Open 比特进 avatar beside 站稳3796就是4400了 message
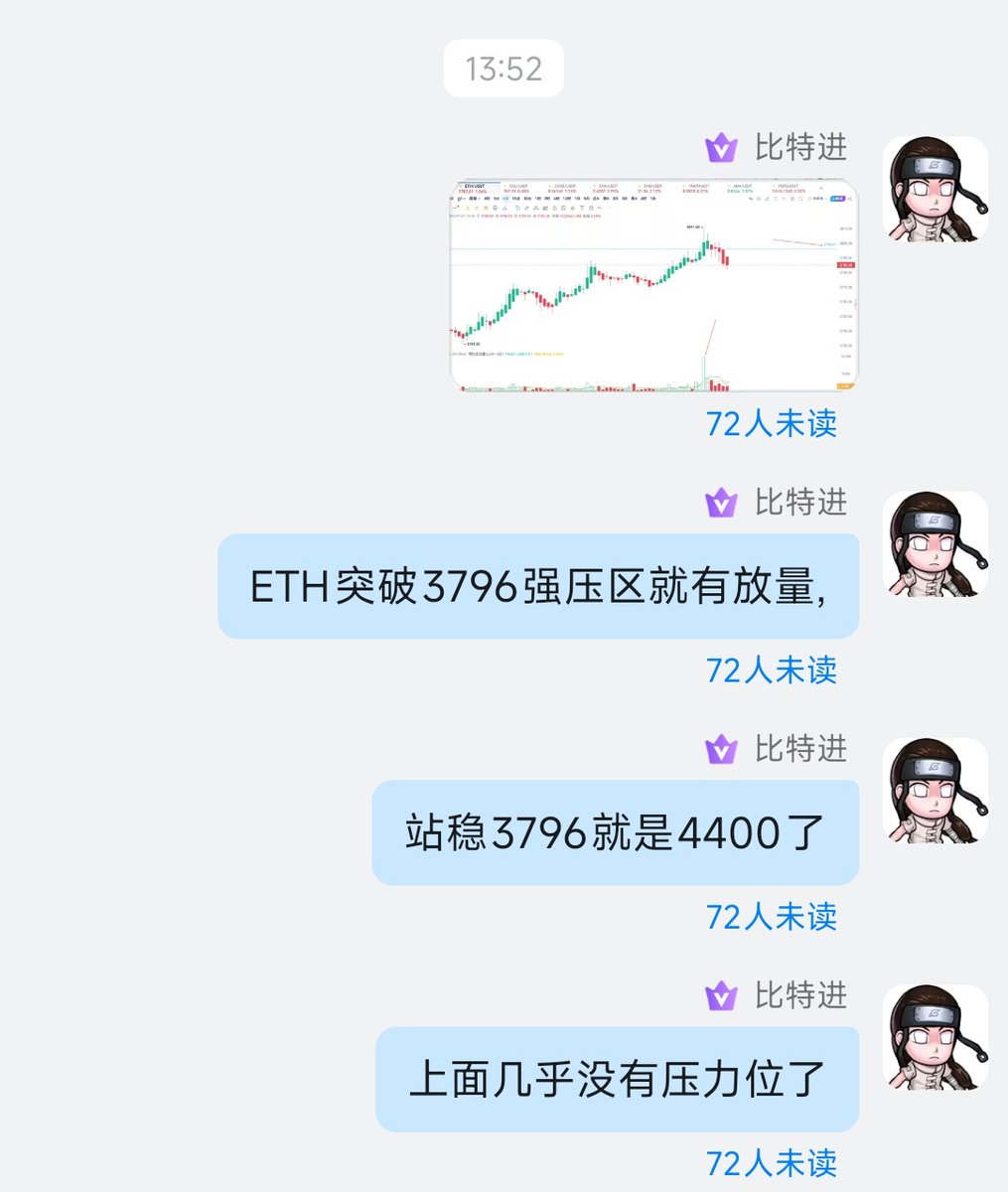 coord(935,791)
